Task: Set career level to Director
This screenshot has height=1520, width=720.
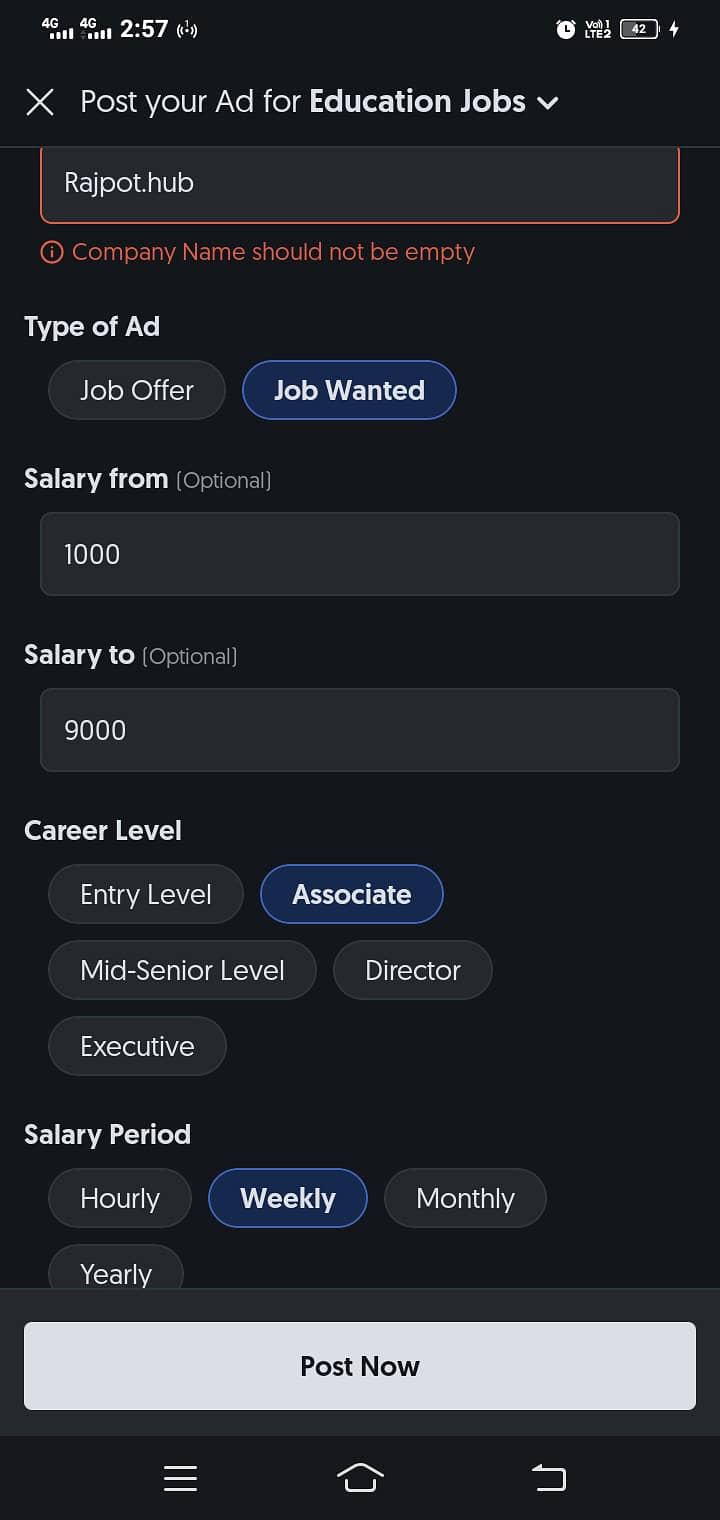Action: click(413, 970)
